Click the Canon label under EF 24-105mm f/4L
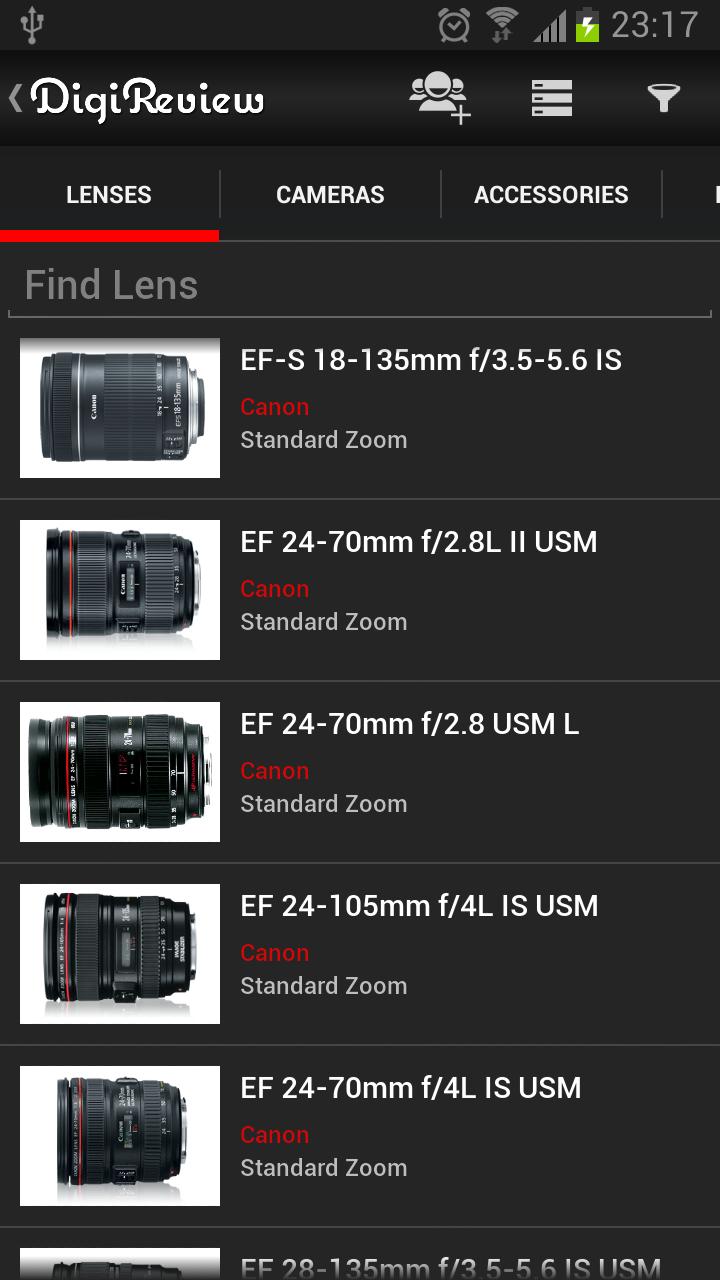The height and width of the screenshot is (1280, 720). click(x=274, y=952)
